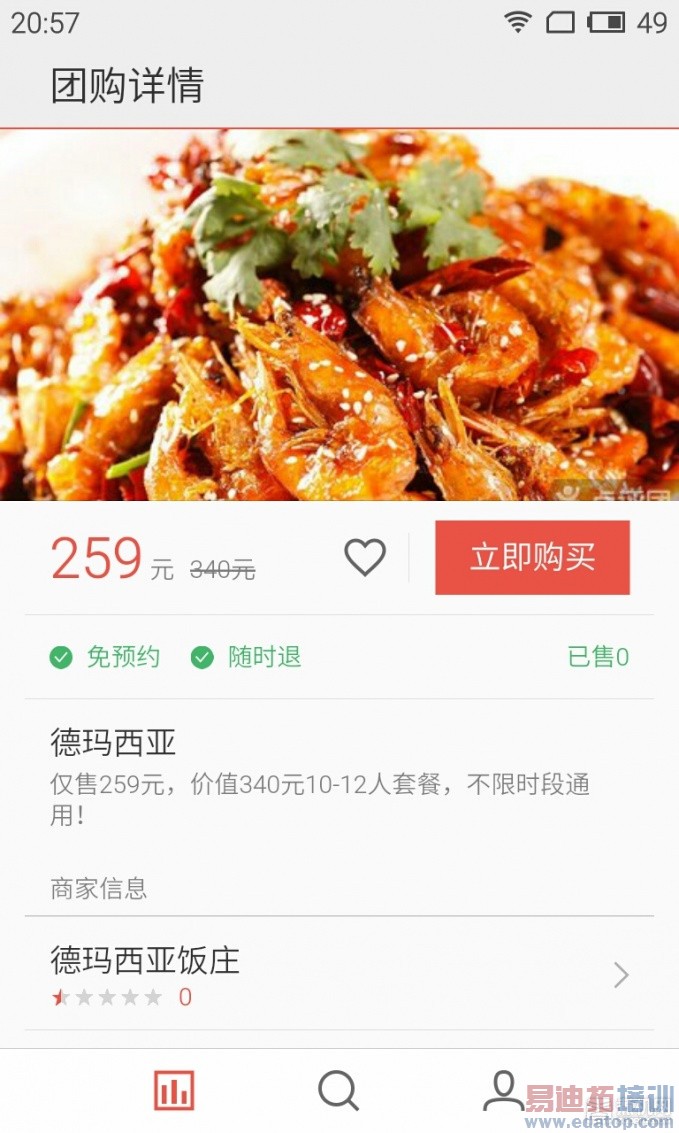Open the search tab
The height and width of the screenshot is (1133, 679).
[x=338, y=1090]
